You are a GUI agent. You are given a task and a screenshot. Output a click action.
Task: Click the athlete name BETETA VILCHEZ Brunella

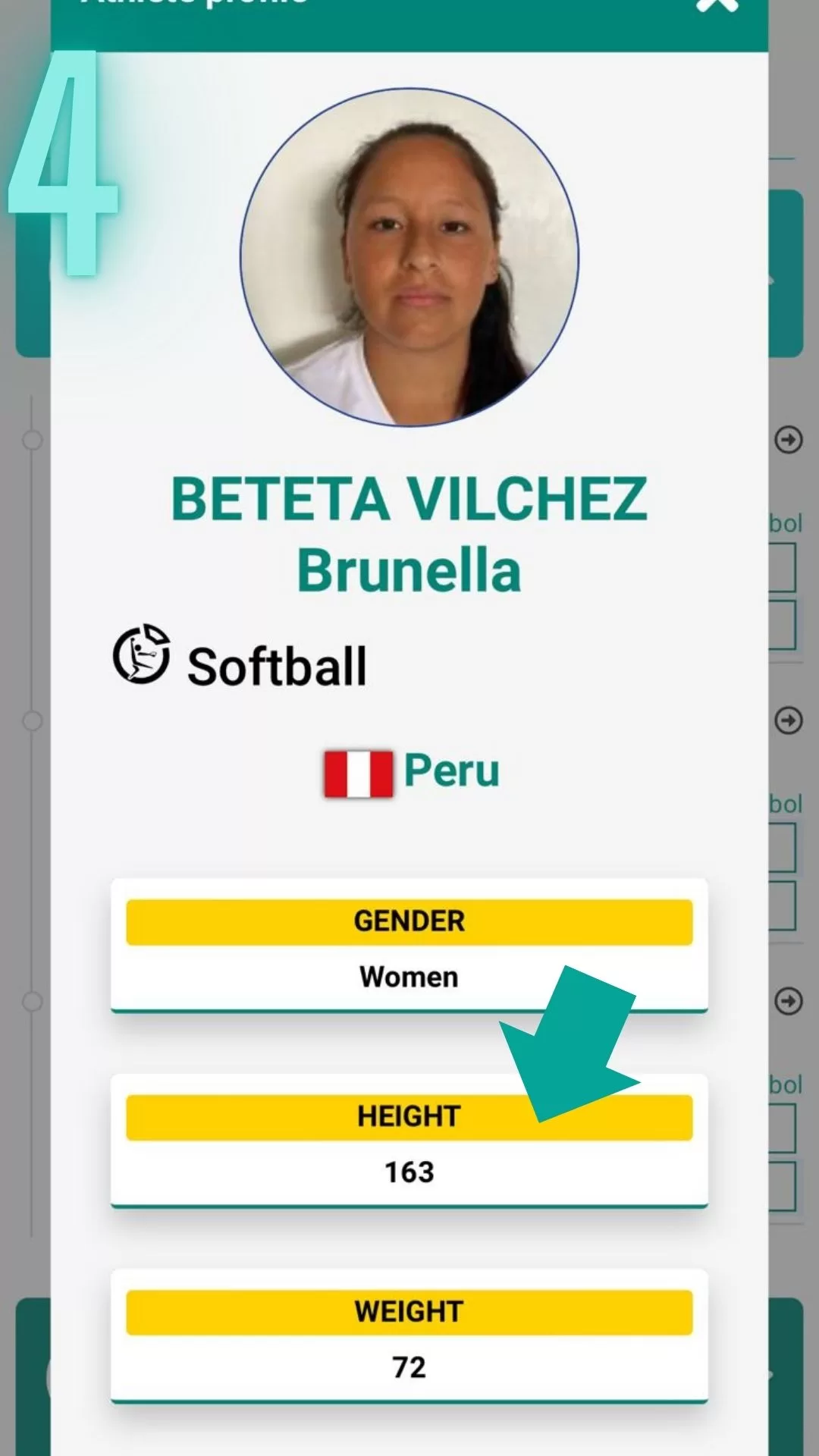coord(409,531)
